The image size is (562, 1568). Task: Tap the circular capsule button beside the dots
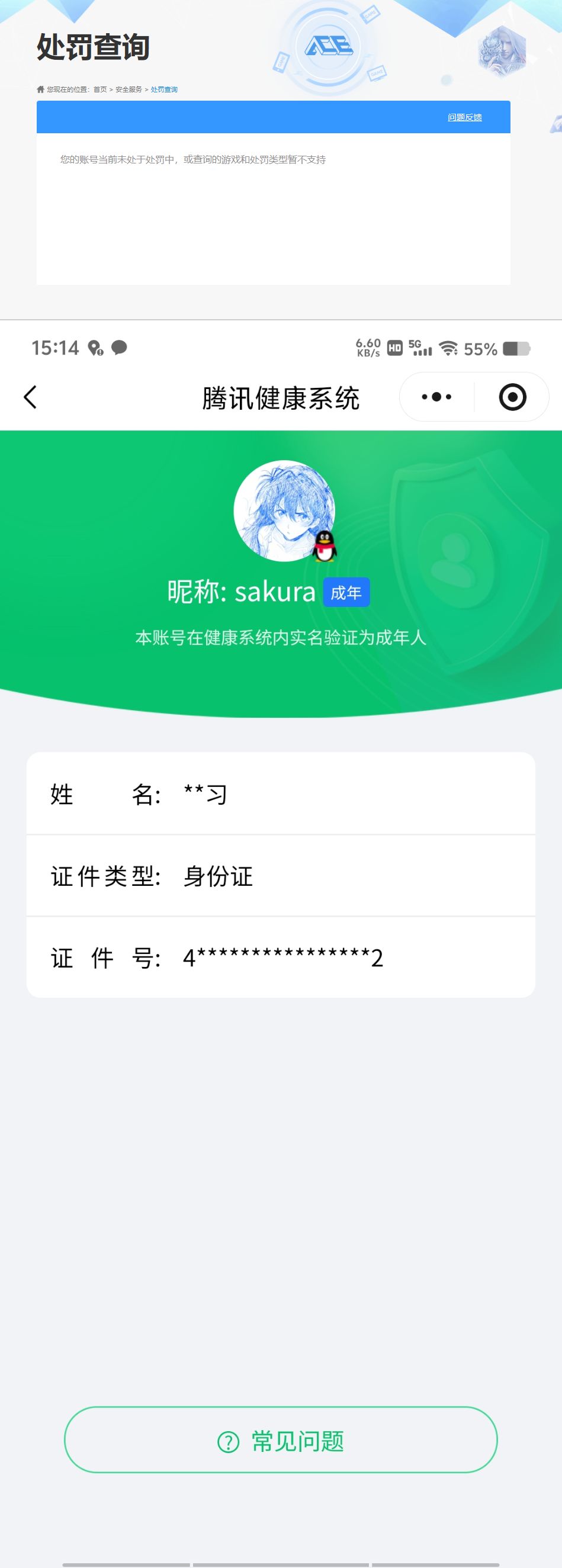pos(512,396)
